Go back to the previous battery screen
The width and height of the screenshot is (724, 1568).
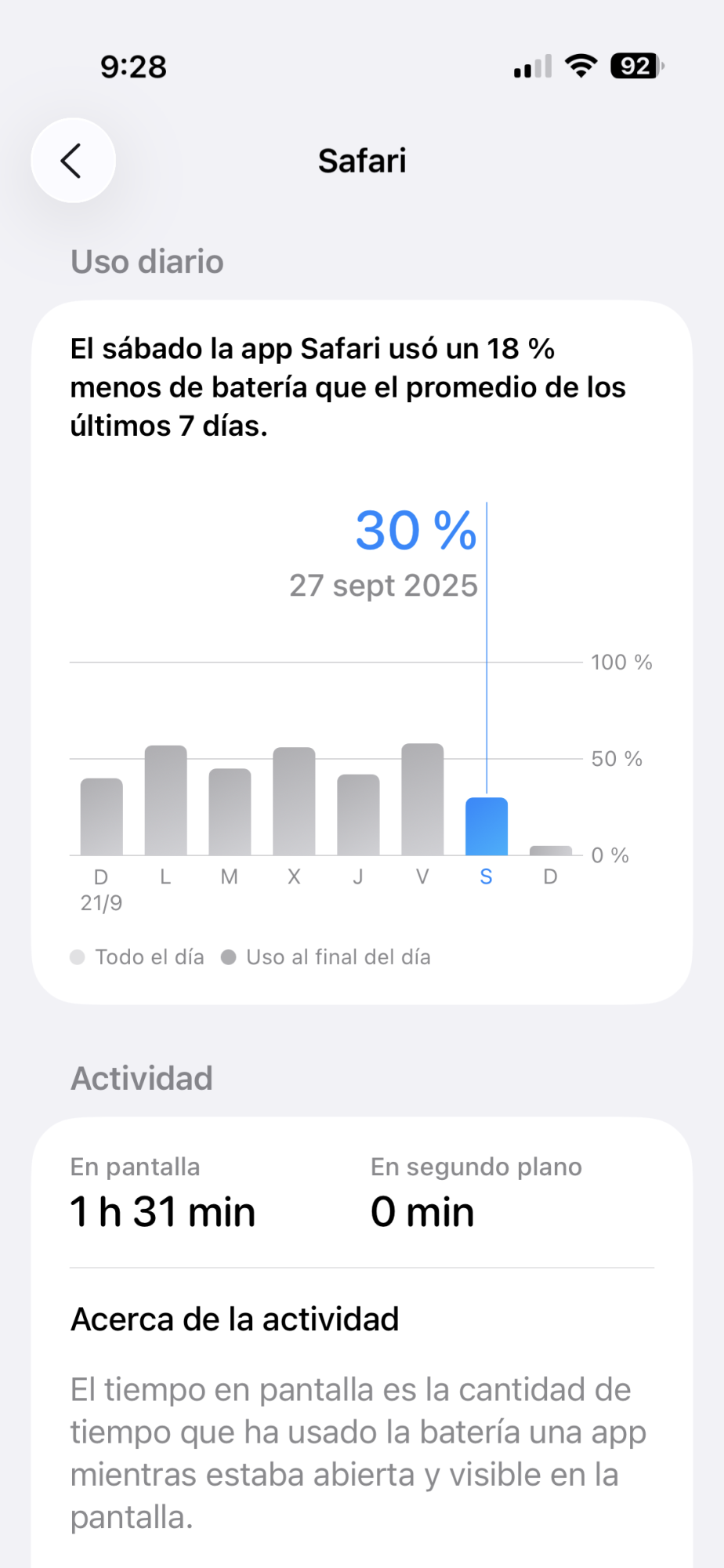coord(73,161)
